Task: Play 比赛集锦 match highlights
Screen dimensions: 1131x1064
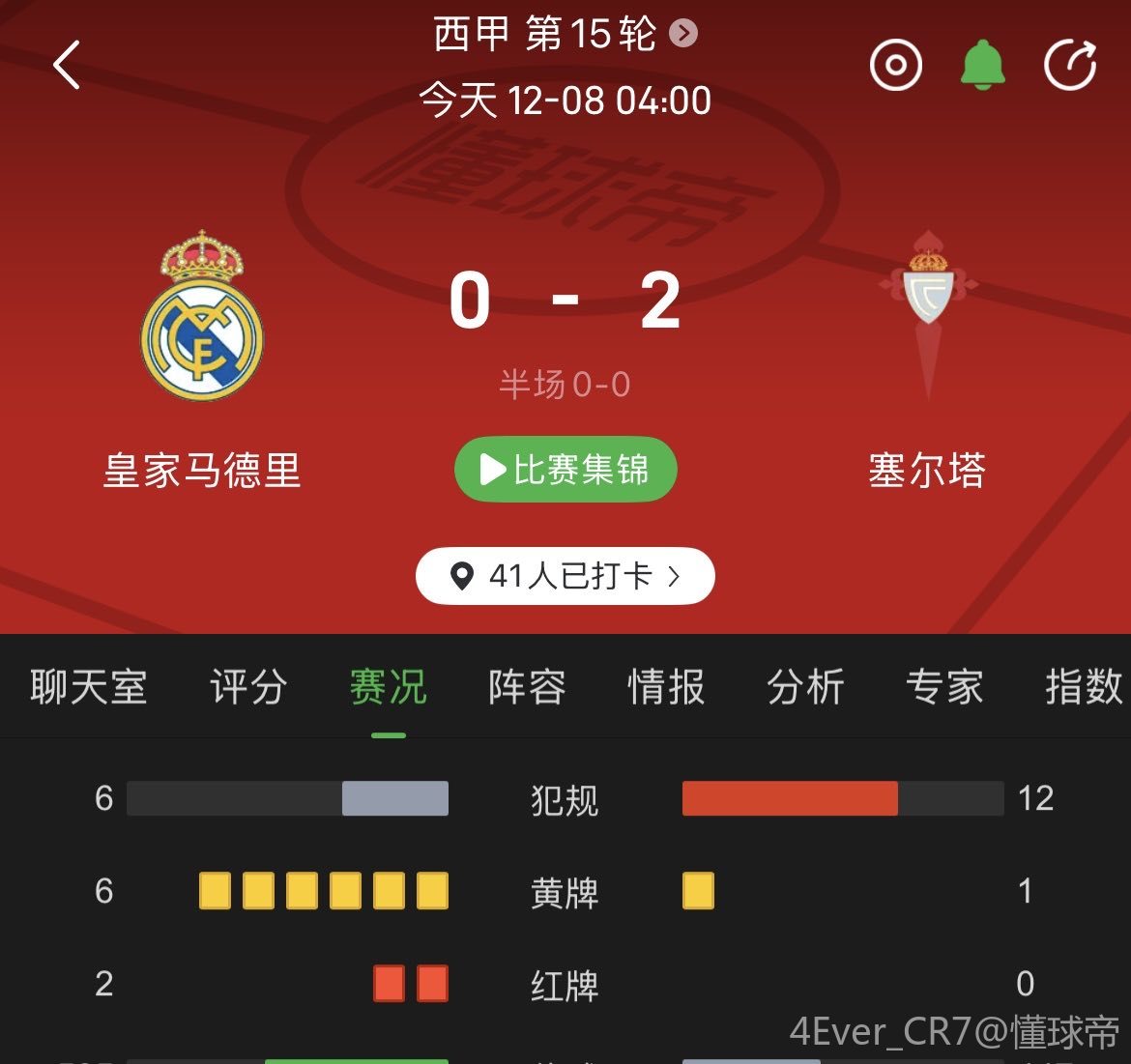Action: coord(565,471)
